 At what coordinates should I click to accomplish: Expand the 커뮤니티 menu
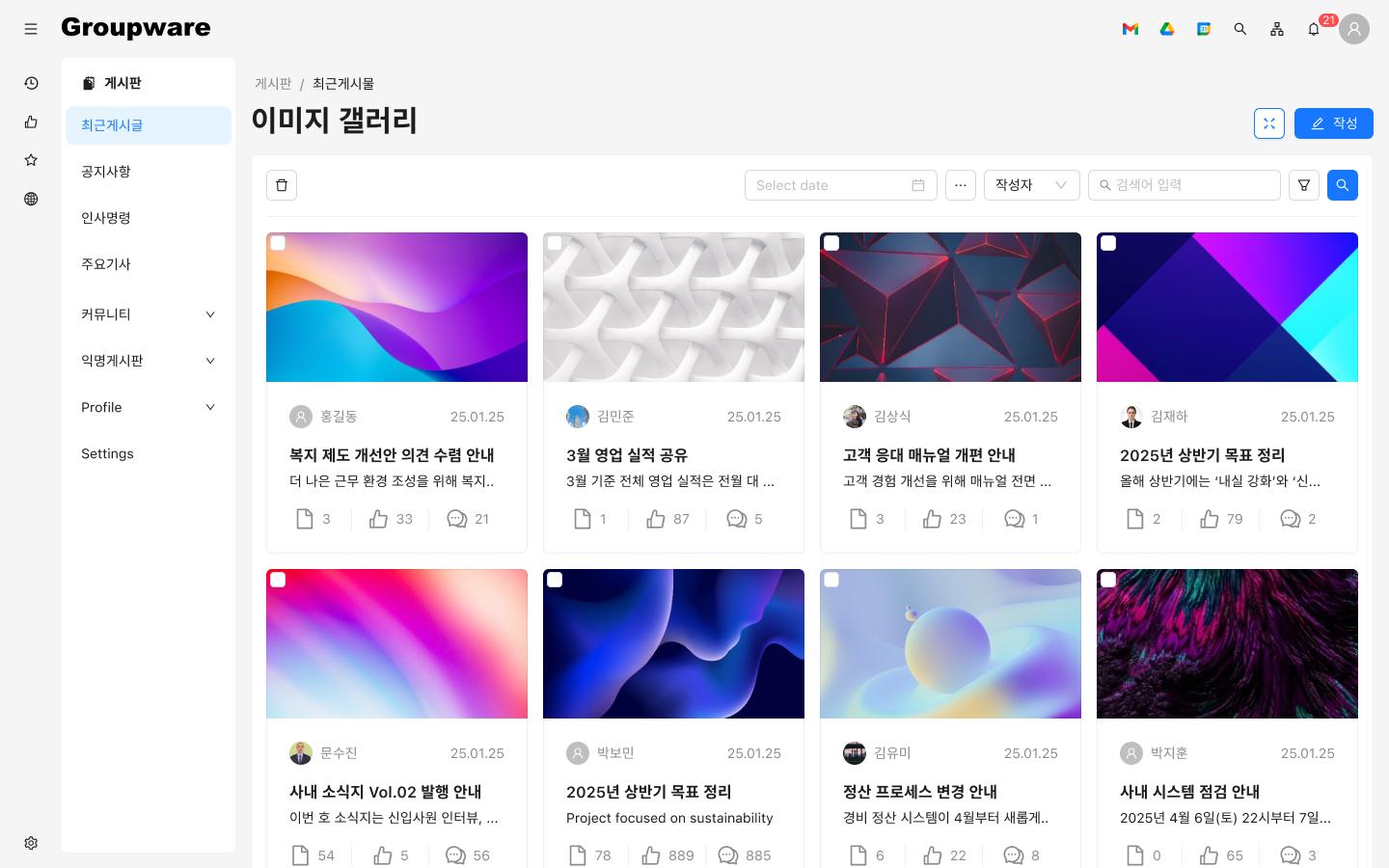coord(148,314)
